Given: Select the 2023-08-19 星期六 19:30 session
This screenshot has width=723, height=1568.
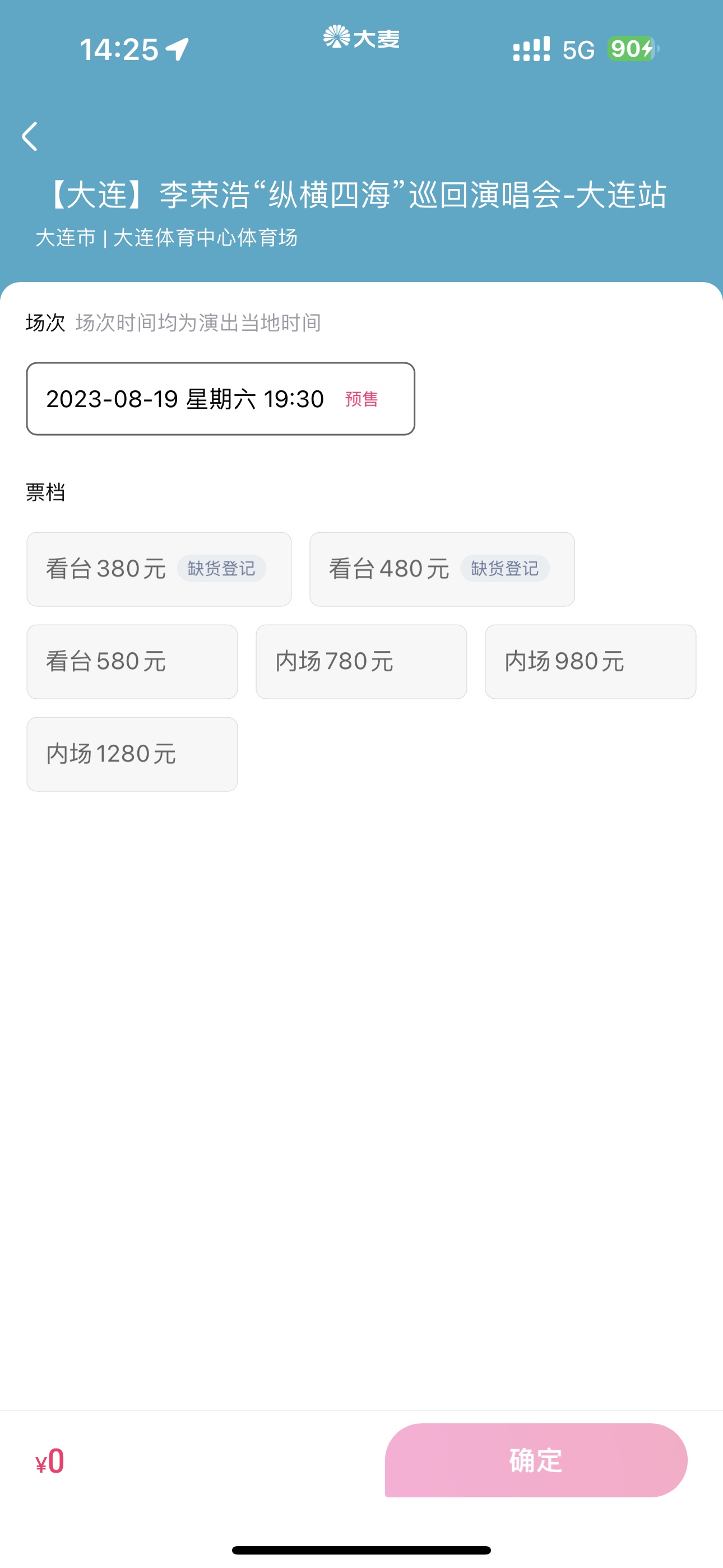Looking at the screenshot, I should (220, 399).
